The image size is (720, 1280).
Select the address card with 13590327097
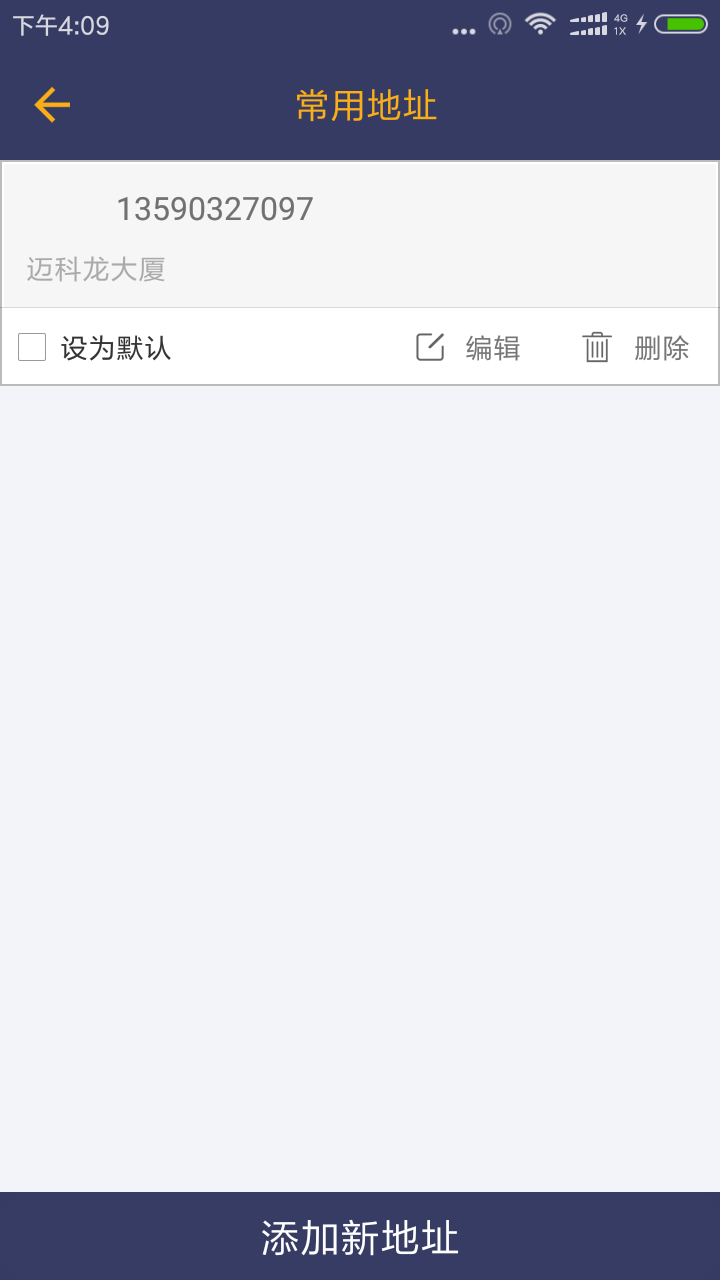pos(360,236)
